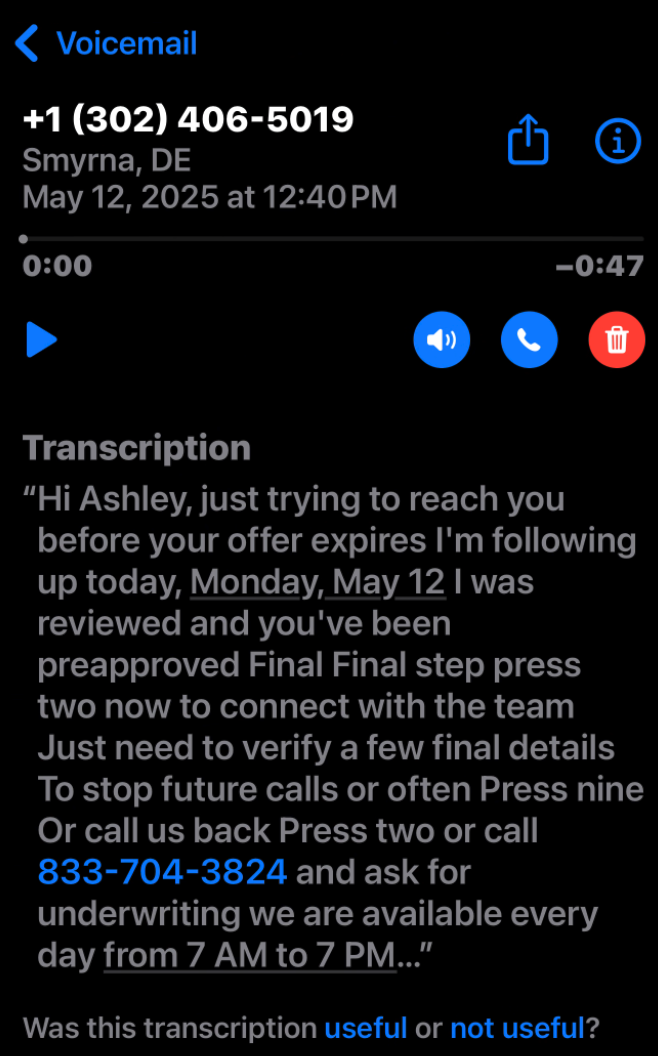The width and height of the screenshot is (658, 1056).
Task: Go back to the Voicemail list
Action: tap(105, 44)
